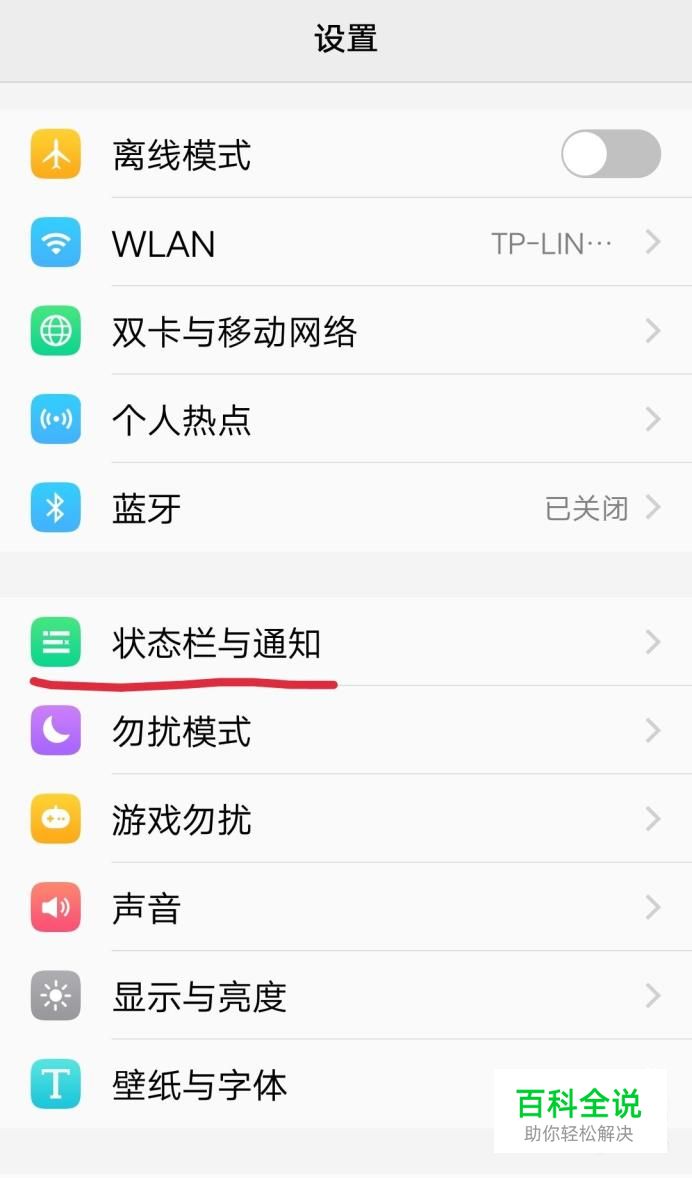Open 状态栏与通知 settings
The width and height of the screenshot is (692, 1178).
[346, 642]
